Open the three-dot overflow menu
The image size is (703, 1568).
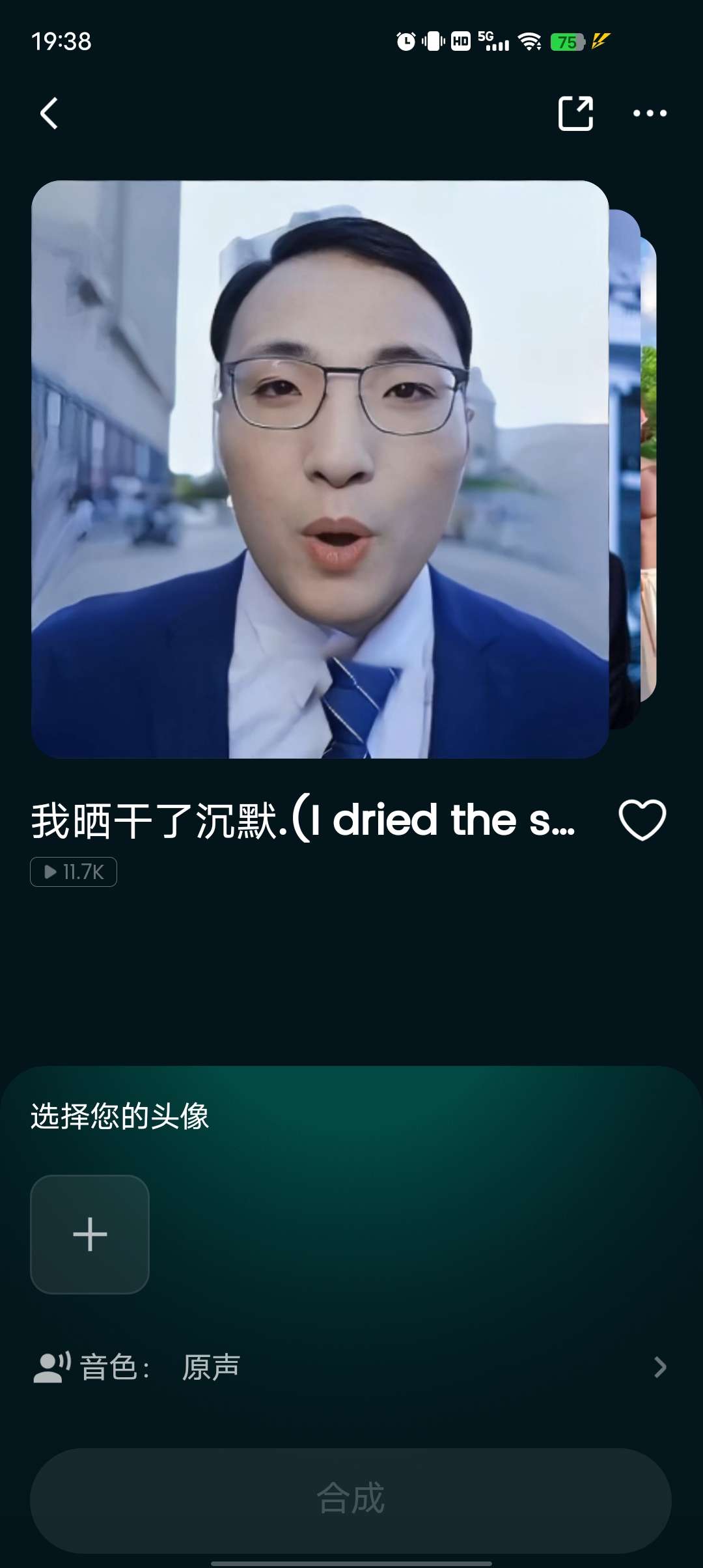tap(650, 114)
